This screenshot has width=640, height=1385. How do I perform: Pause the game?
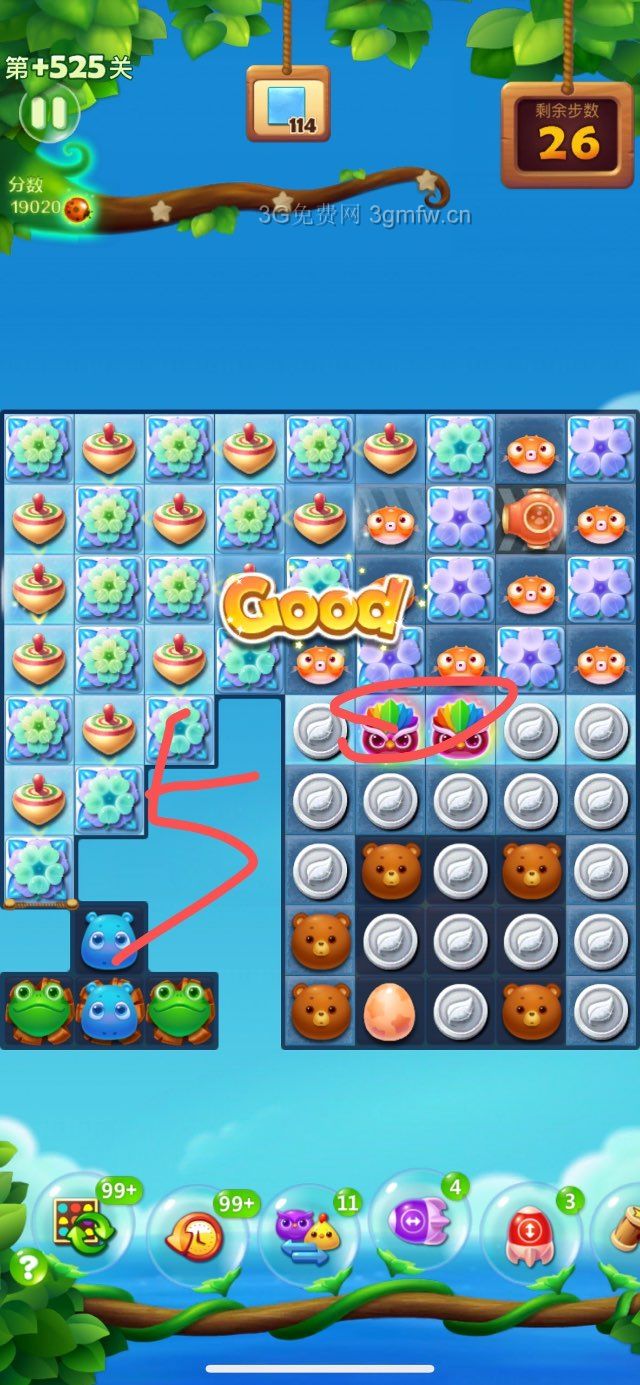pyautogui.click(x=48, y=112)
